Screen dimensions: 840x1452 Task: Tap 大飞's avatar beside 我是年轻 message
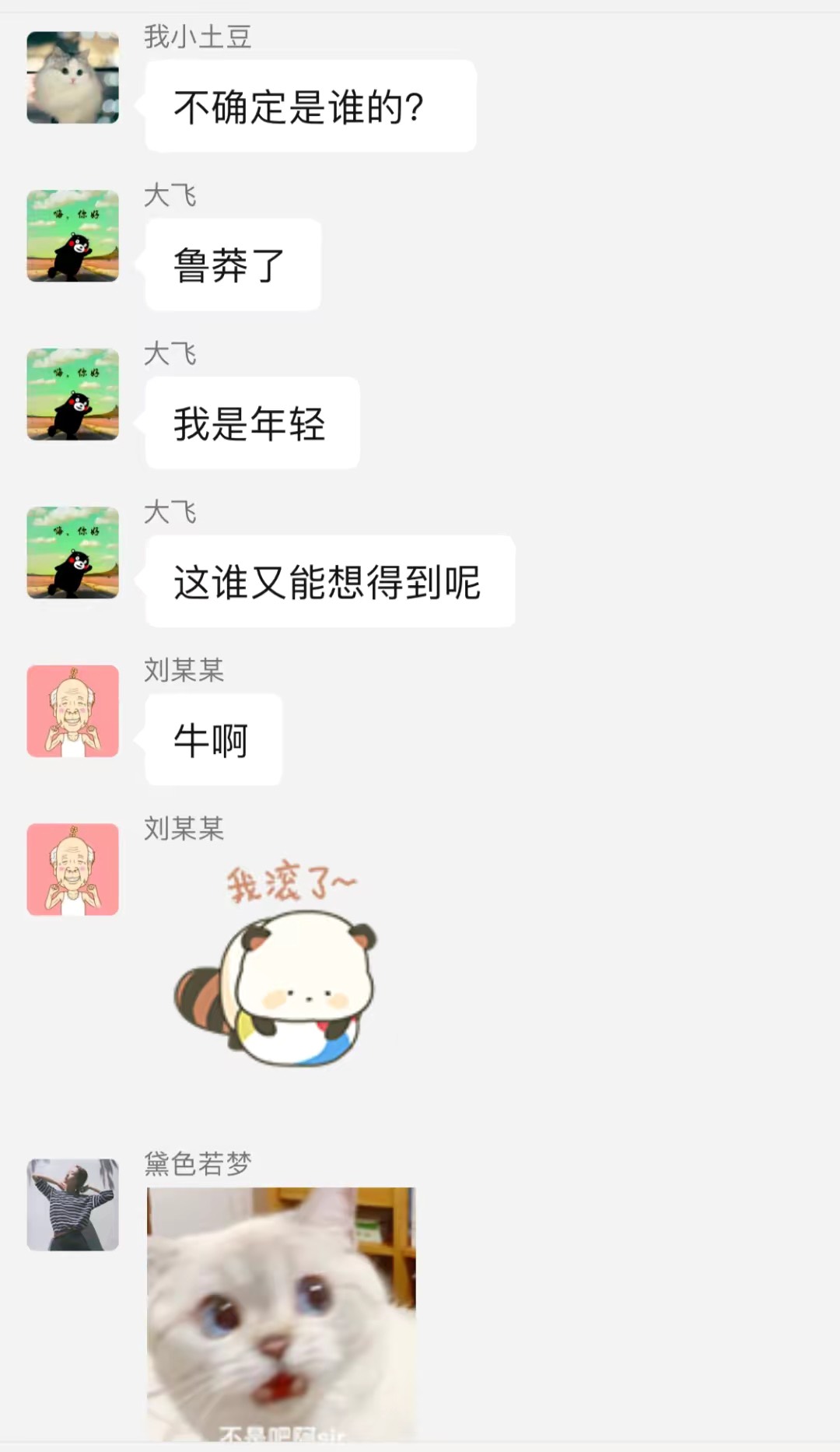point(73,394)
